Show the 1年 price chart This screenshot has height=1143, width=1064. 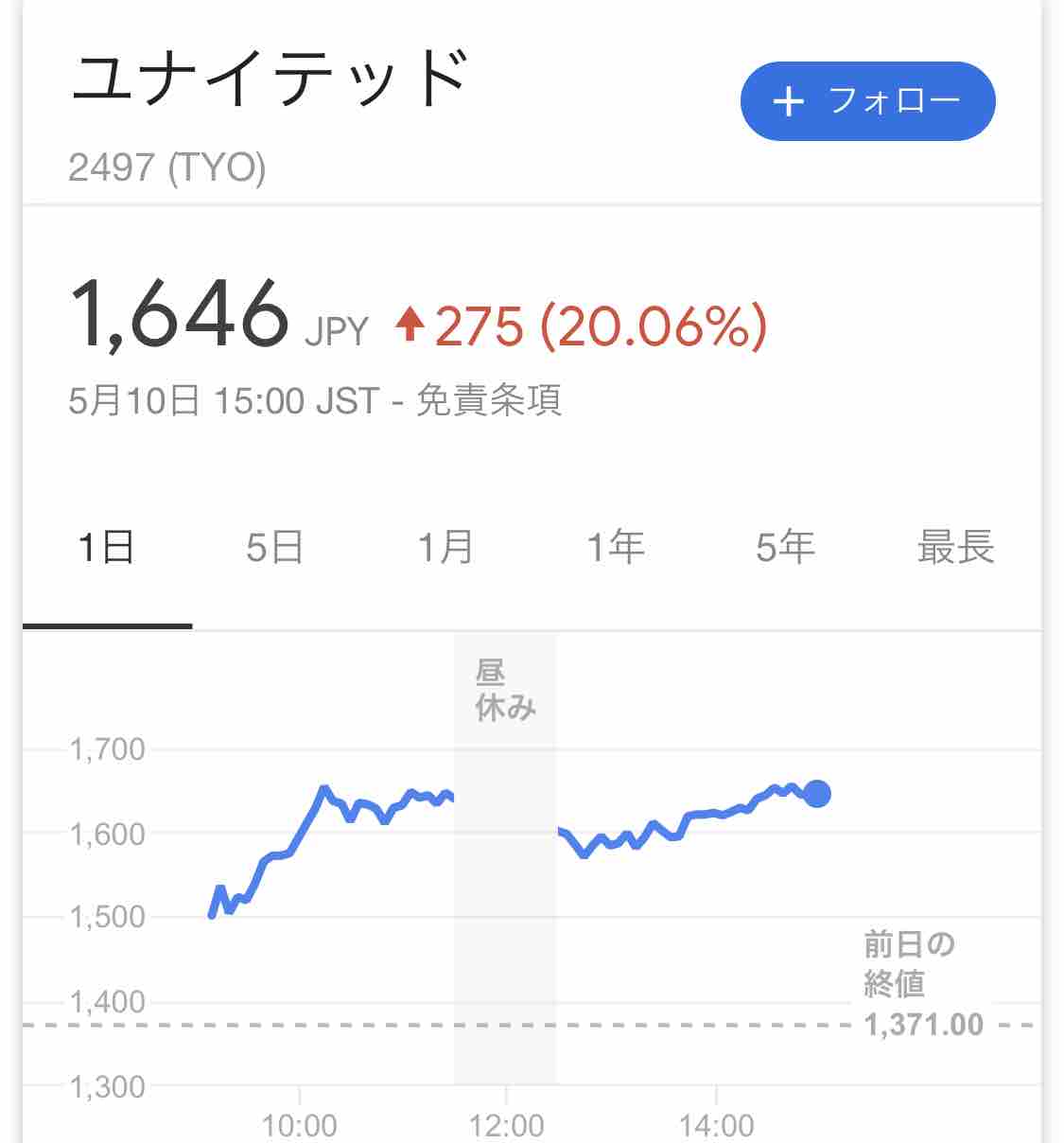coord(616,548)
